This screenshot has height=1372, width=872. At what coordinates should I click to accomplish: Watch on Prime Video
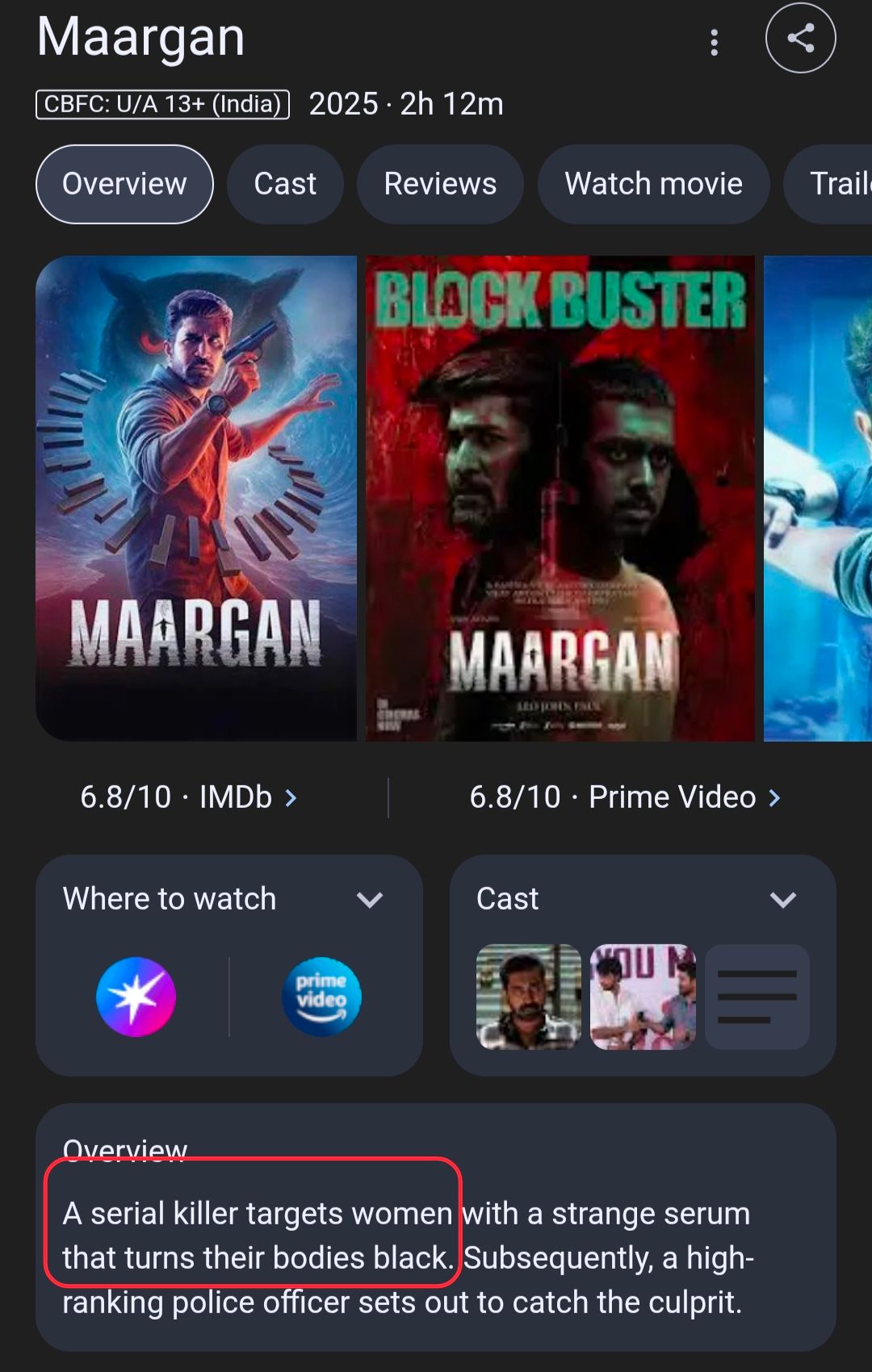[x=321, y=997]
